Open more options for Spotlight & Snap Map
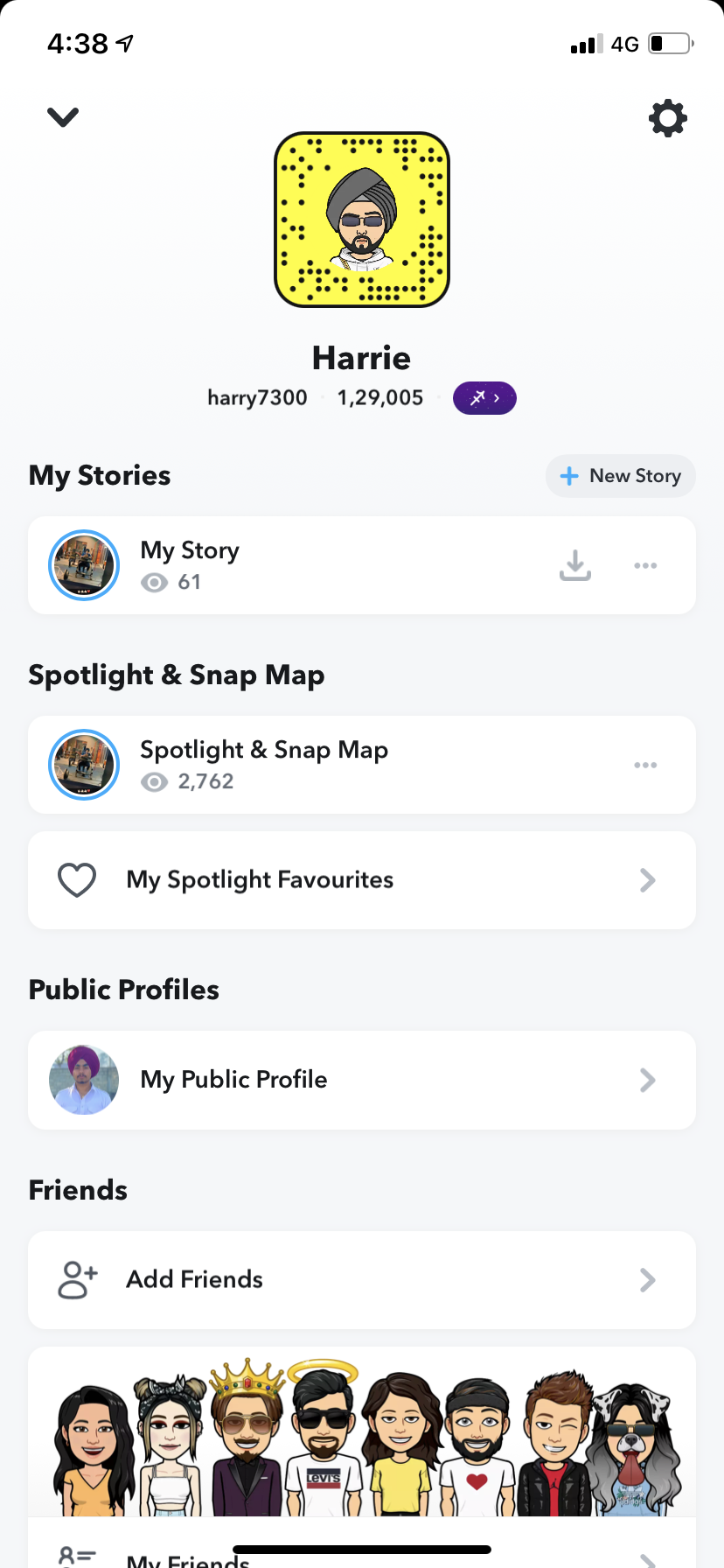 click(x=645, y=765)
